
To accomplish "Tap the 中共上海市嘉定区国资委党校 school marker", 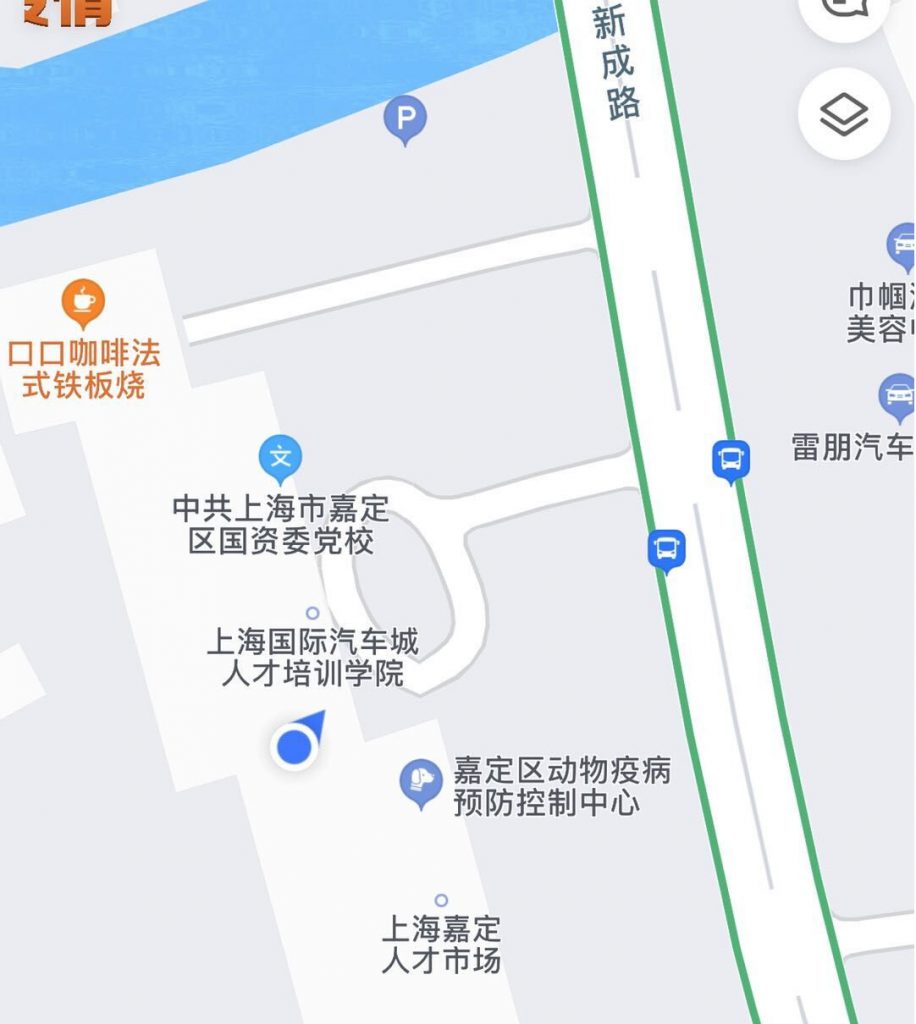I will pos(280,458).
